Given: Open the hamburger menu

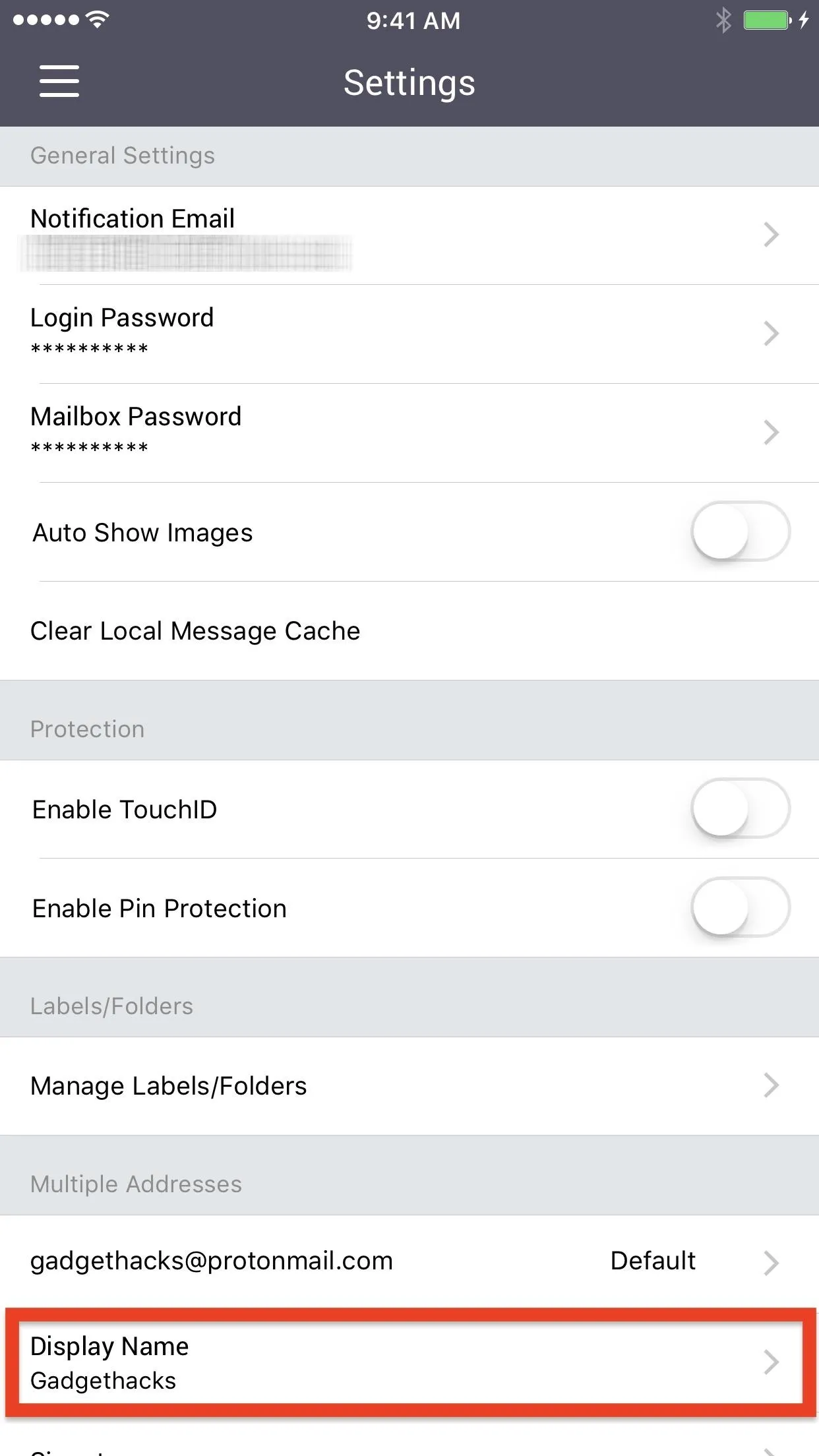Looking at the screenshot, I should pos(59,81).
